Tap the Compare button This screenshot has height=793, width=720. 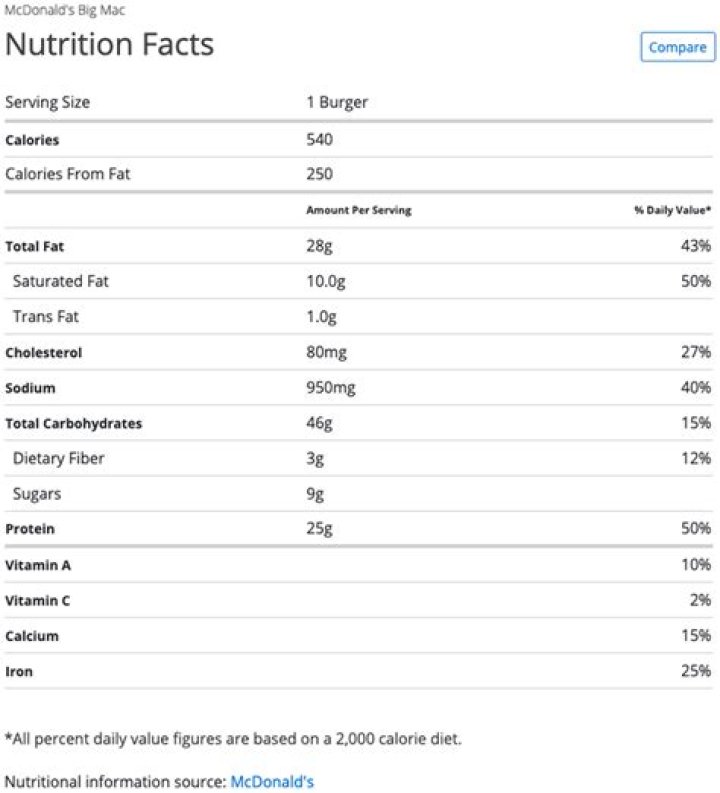tap(677, 47)
